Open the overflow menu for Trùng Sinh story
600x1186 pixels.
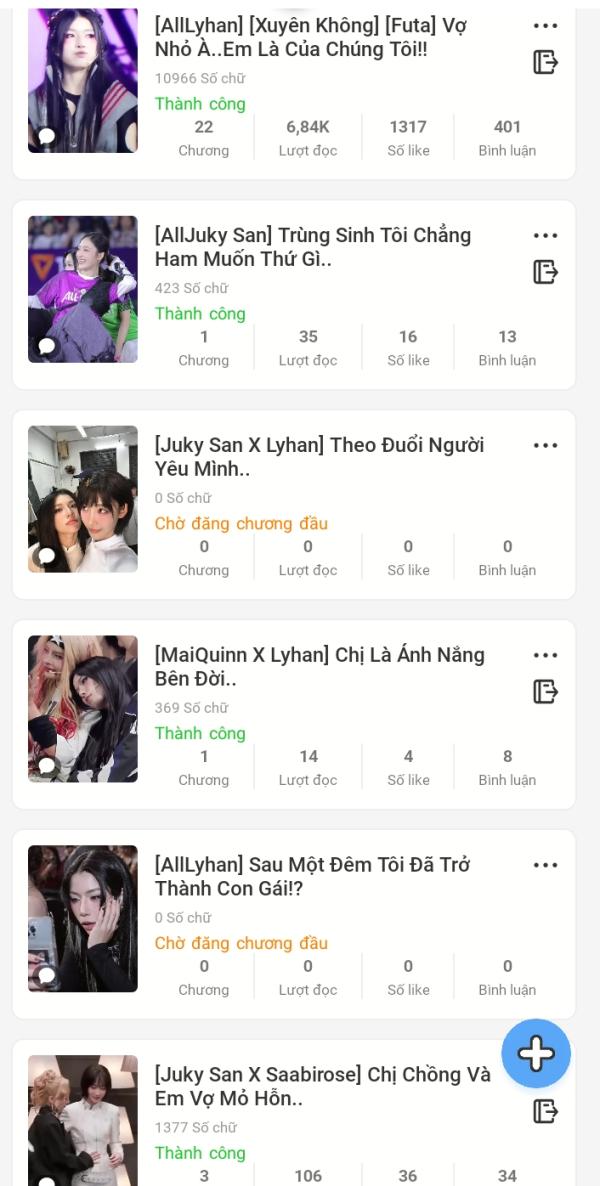point(545,236)
